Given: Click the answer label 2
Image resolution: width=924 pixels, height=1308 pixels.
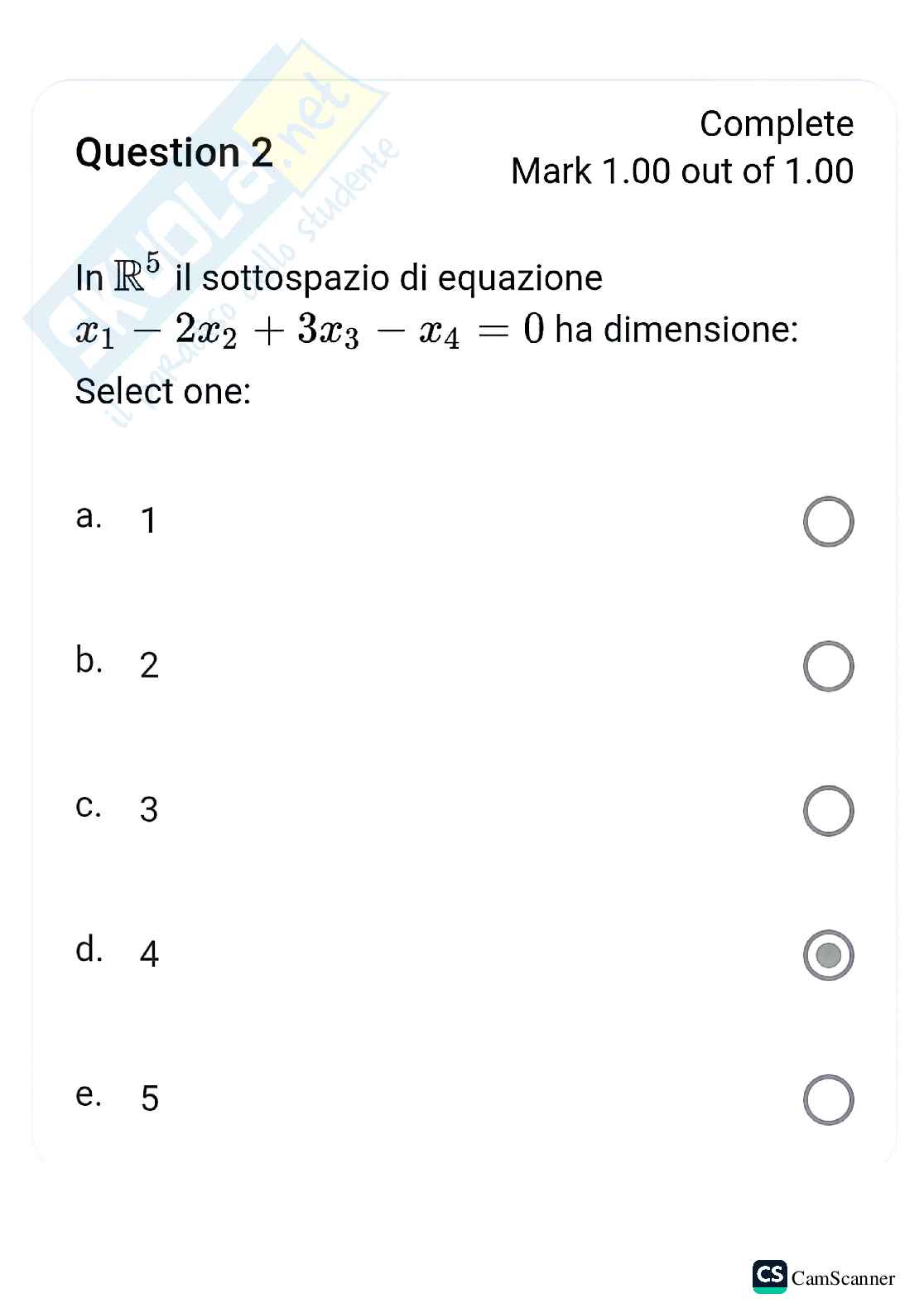Looking at the screenshot, I should click(149, 667).
